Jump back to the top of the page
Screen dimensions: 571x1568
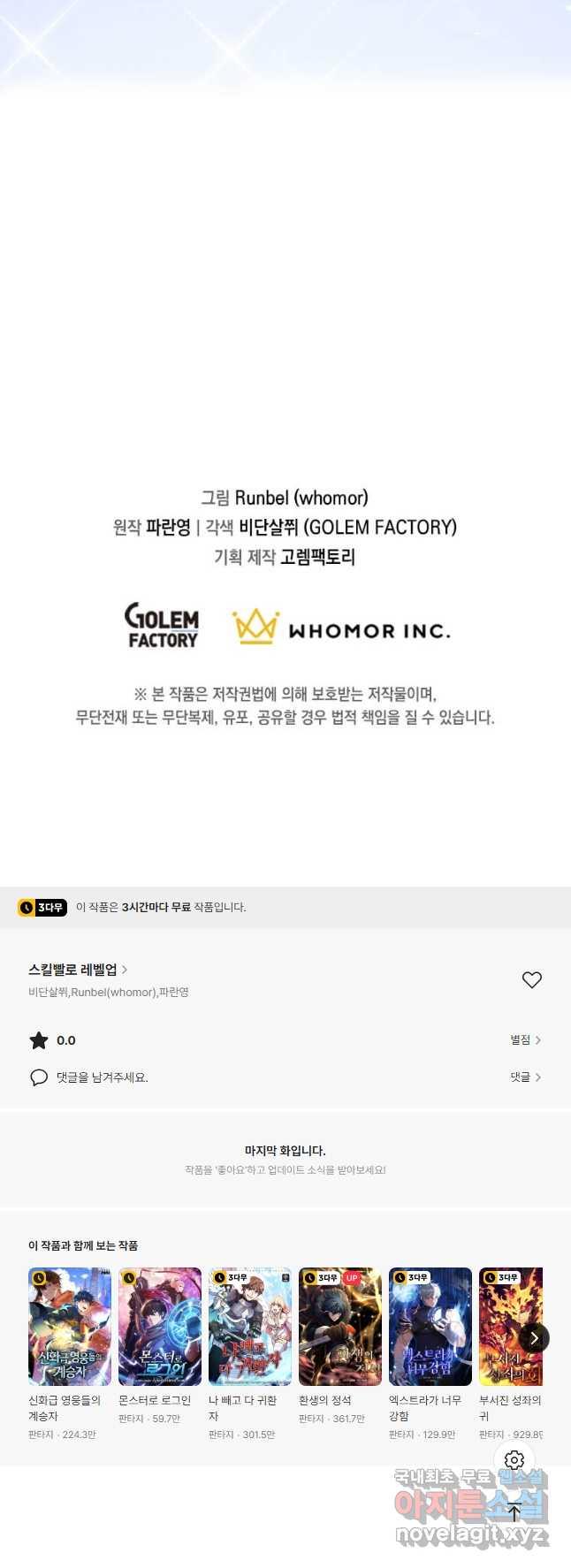point(514,1512)
